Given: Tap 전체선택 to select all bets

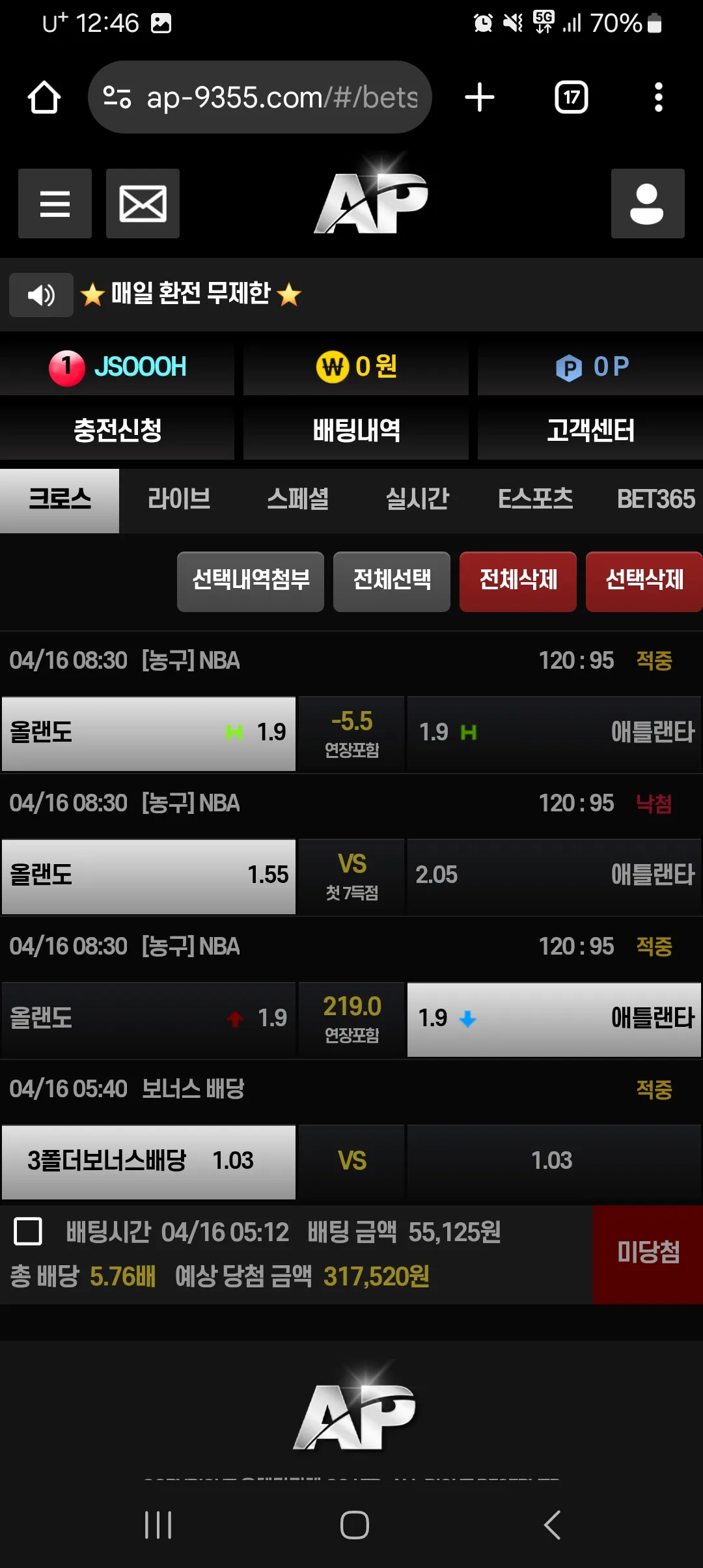Looking at the screenshot, I should (x=392, y=581).
